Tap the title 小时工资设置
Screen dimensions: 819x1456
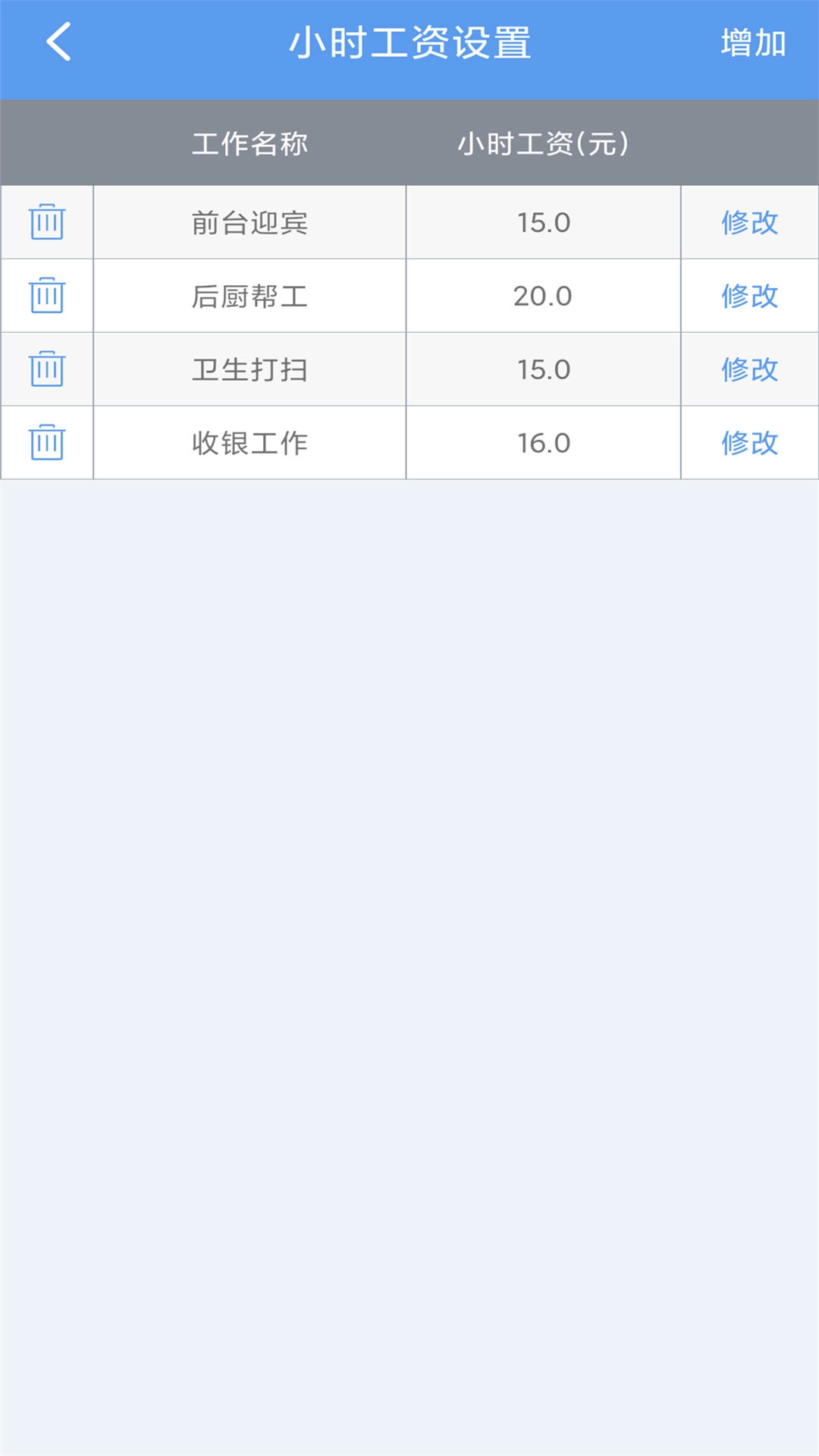(409, 42)
